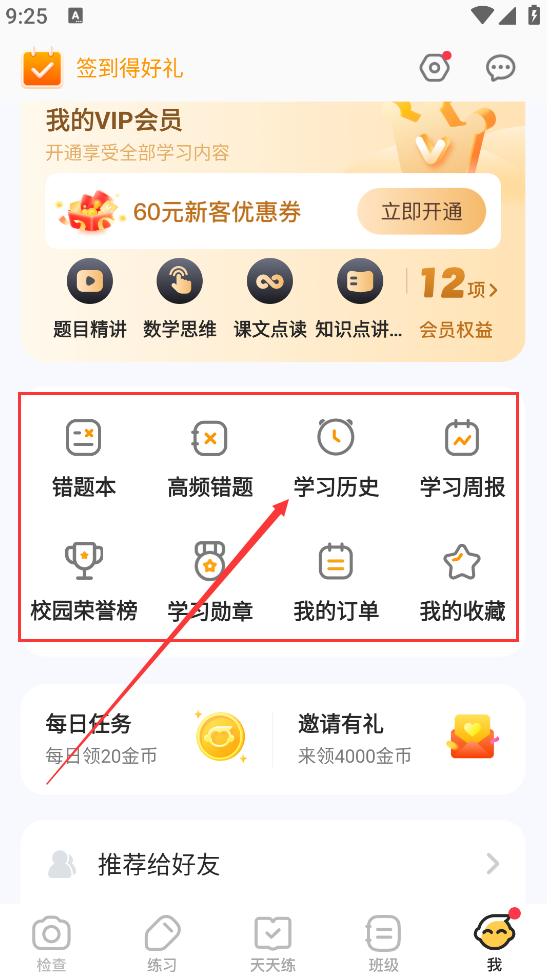Tap 立即开通 to activate VIP
The height and width of the screenshot is (977, 547).
[422, 212]
